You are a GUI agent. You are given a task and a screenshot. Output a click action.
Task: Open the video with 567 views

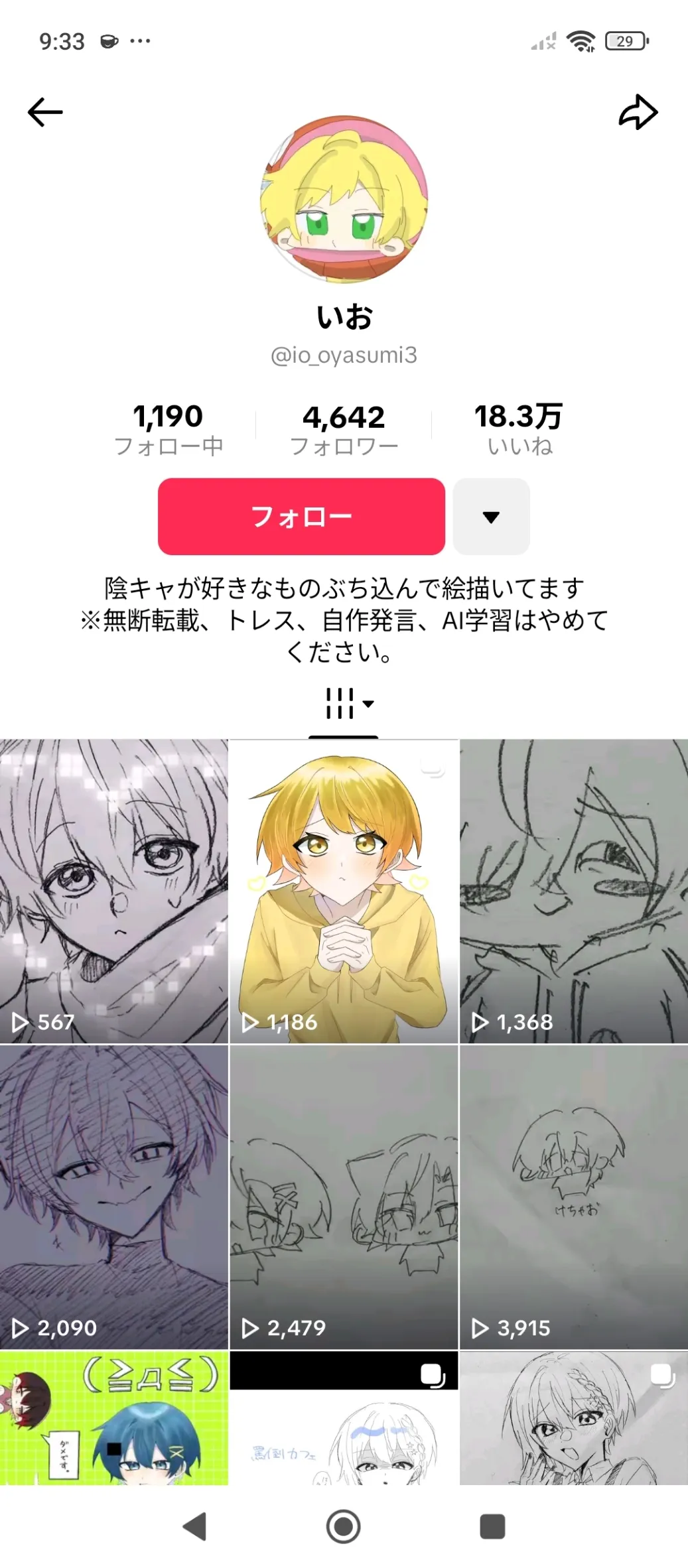point(114,891)
